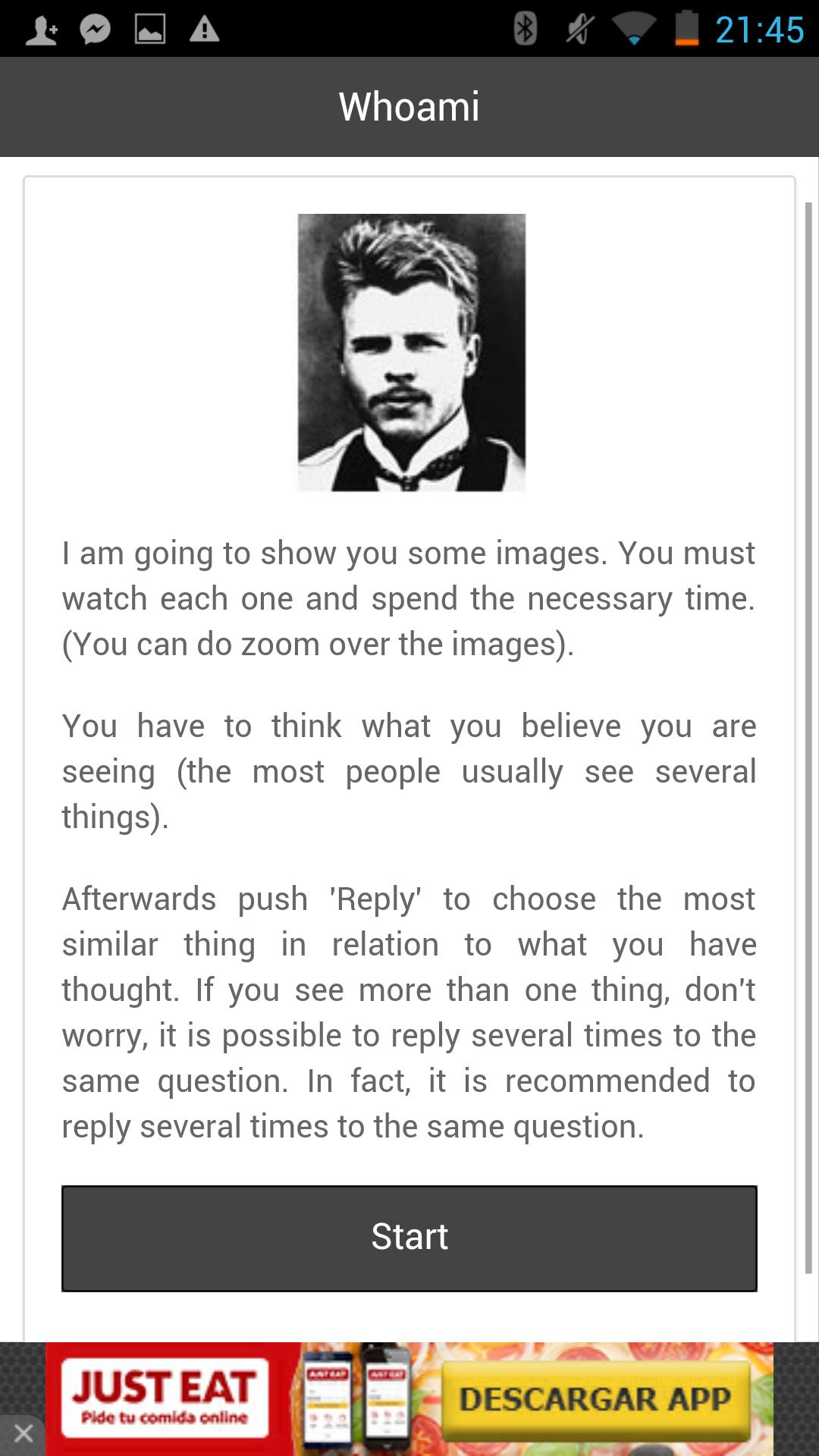Screen dimensions: 819x1456
Task: Select the paragraph mentioning 'Reply'
Action: tap(409, 1009)
